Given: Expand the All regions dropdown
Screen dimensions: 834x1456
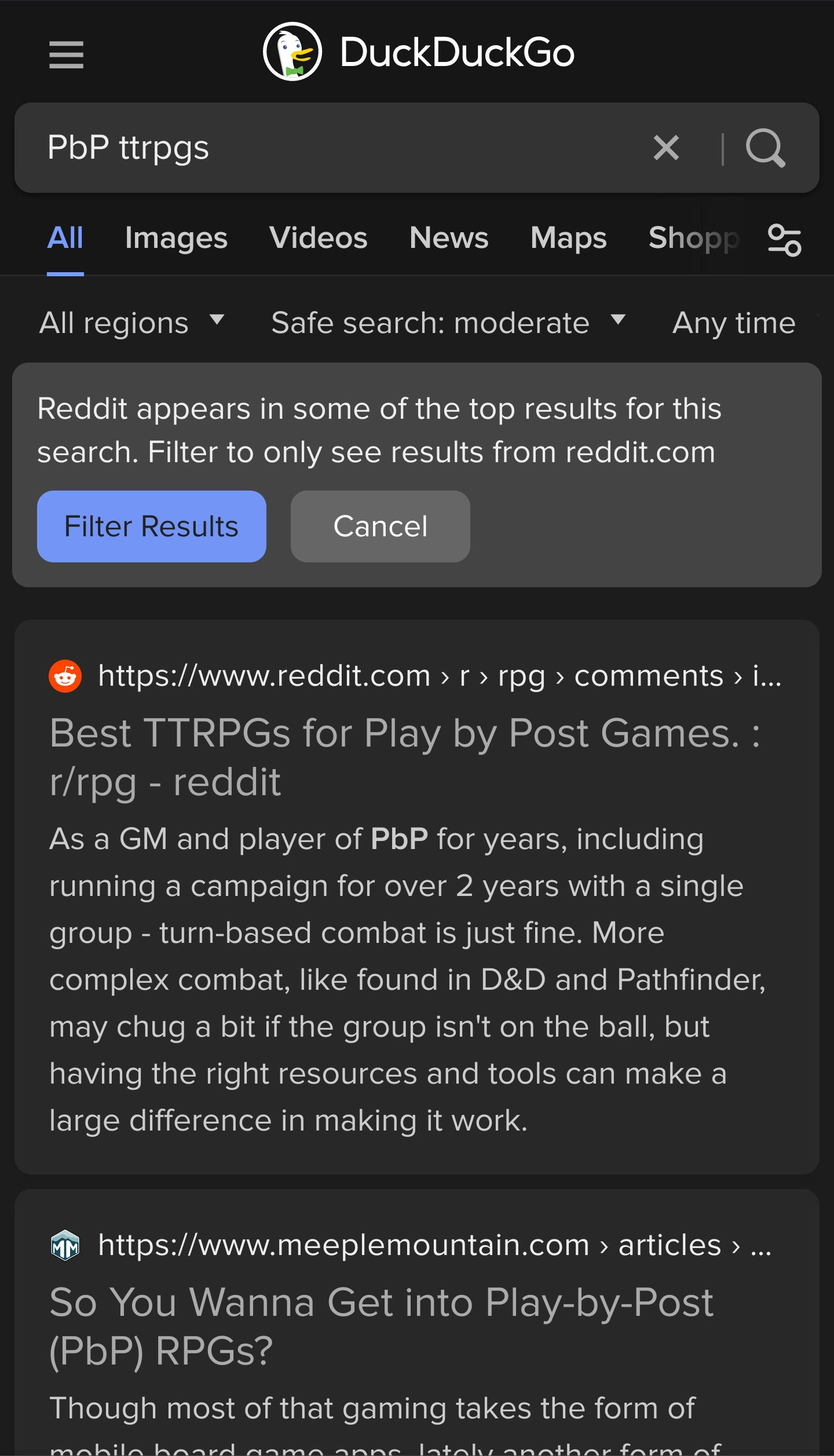Looking at the screenshot, I should pos(131,323).
